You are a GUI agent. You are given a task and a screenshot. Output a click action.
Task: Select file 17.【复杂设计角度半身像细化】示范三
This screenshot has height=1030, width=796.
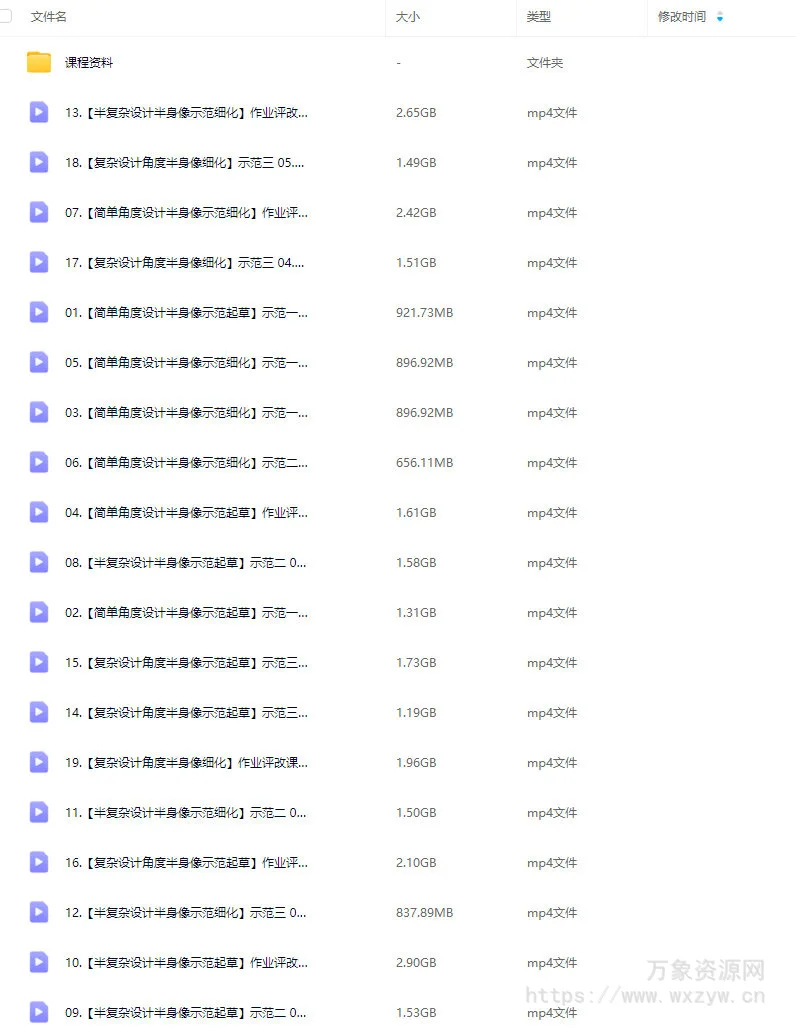184,263
